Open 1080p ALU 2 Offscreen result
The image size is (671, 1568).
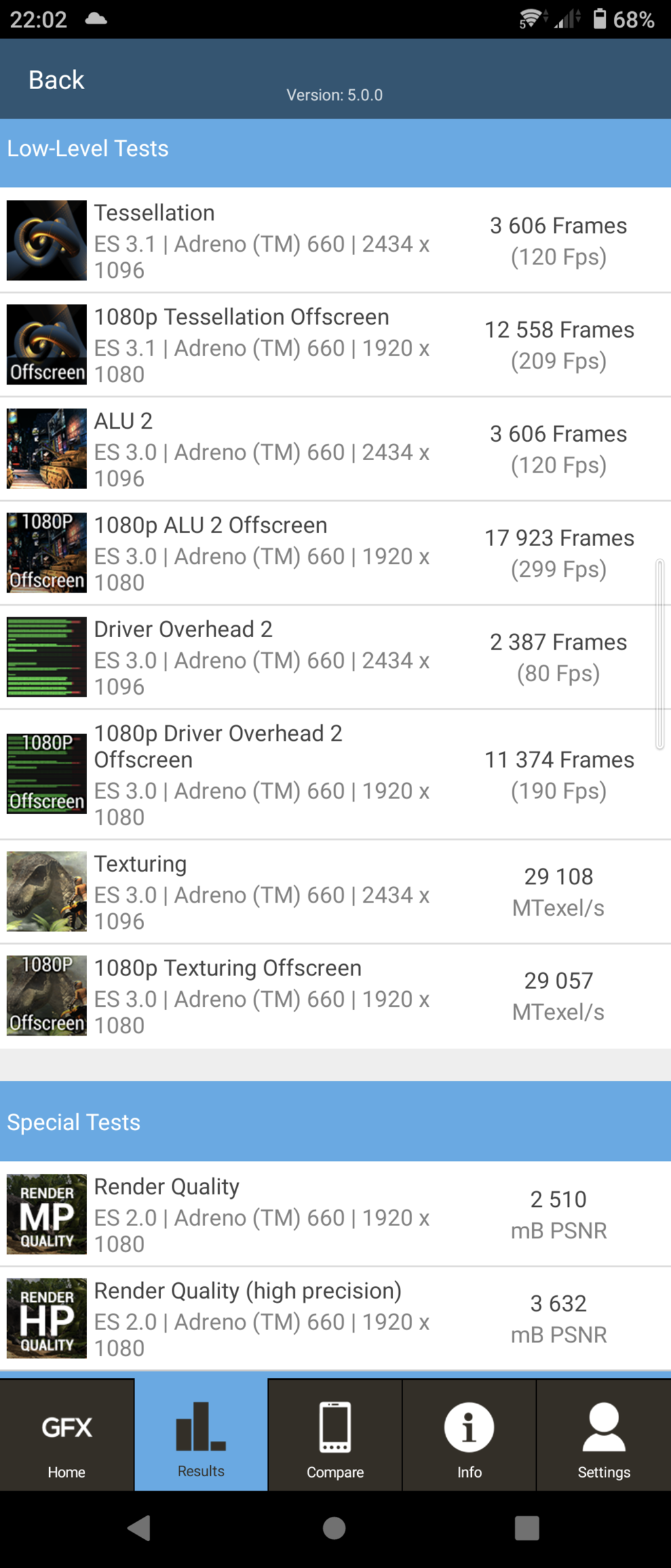click(x=335, y=553)
